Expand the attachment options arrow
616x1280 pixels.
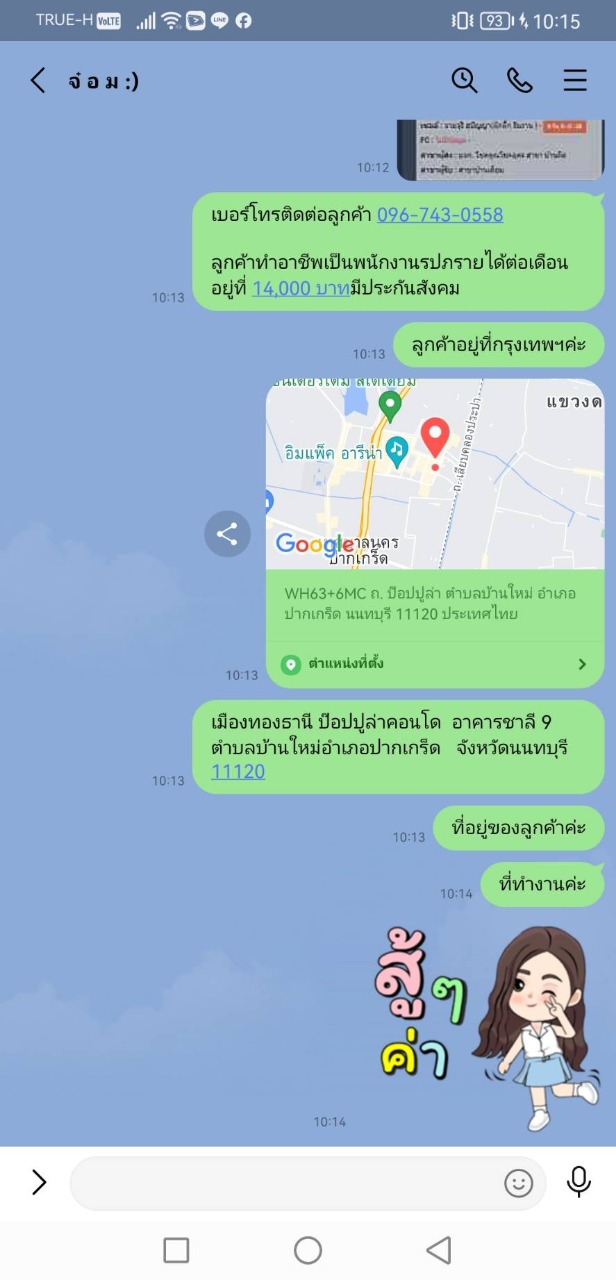(x=38, y=1182)
